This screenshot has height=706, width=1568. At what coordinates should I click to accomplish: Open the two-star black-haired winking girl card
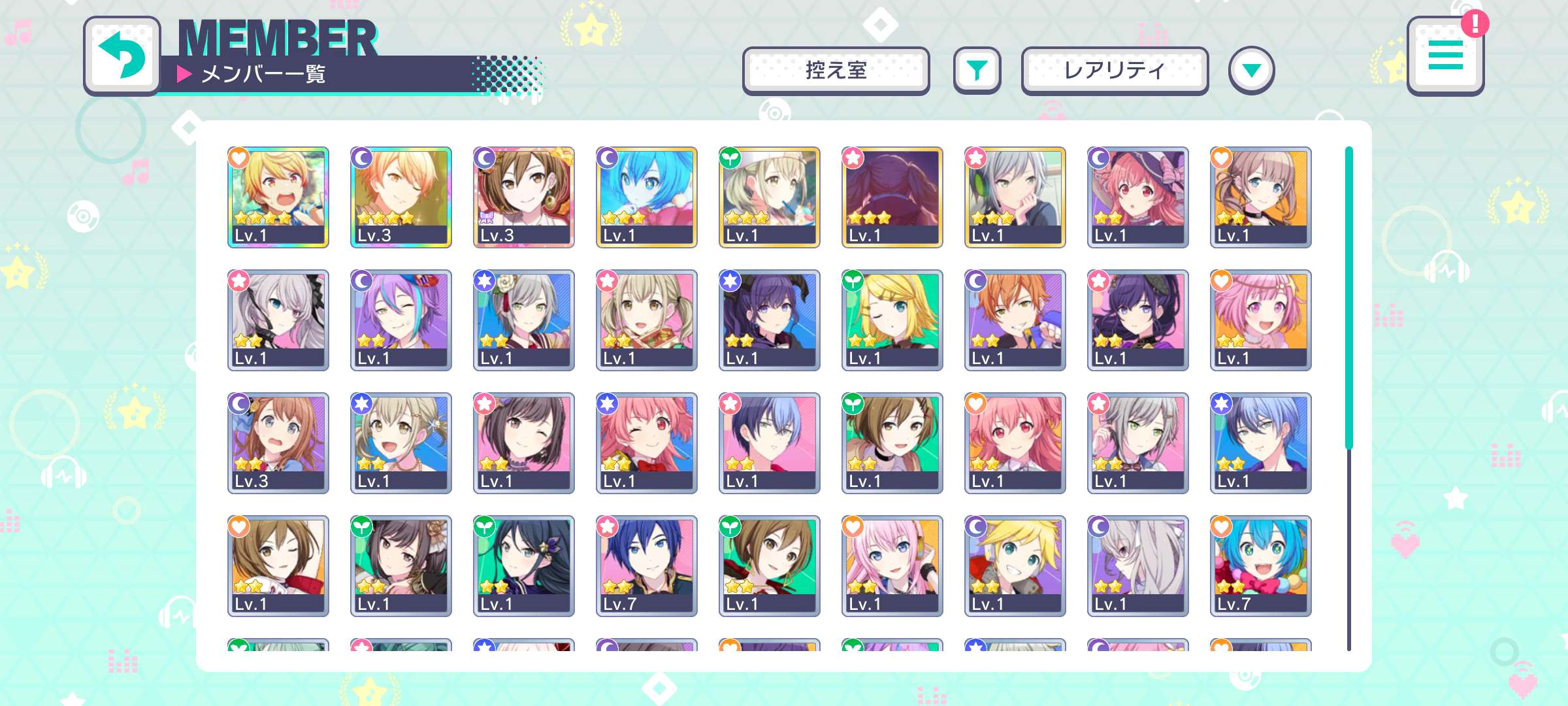[x=524, y=443]
